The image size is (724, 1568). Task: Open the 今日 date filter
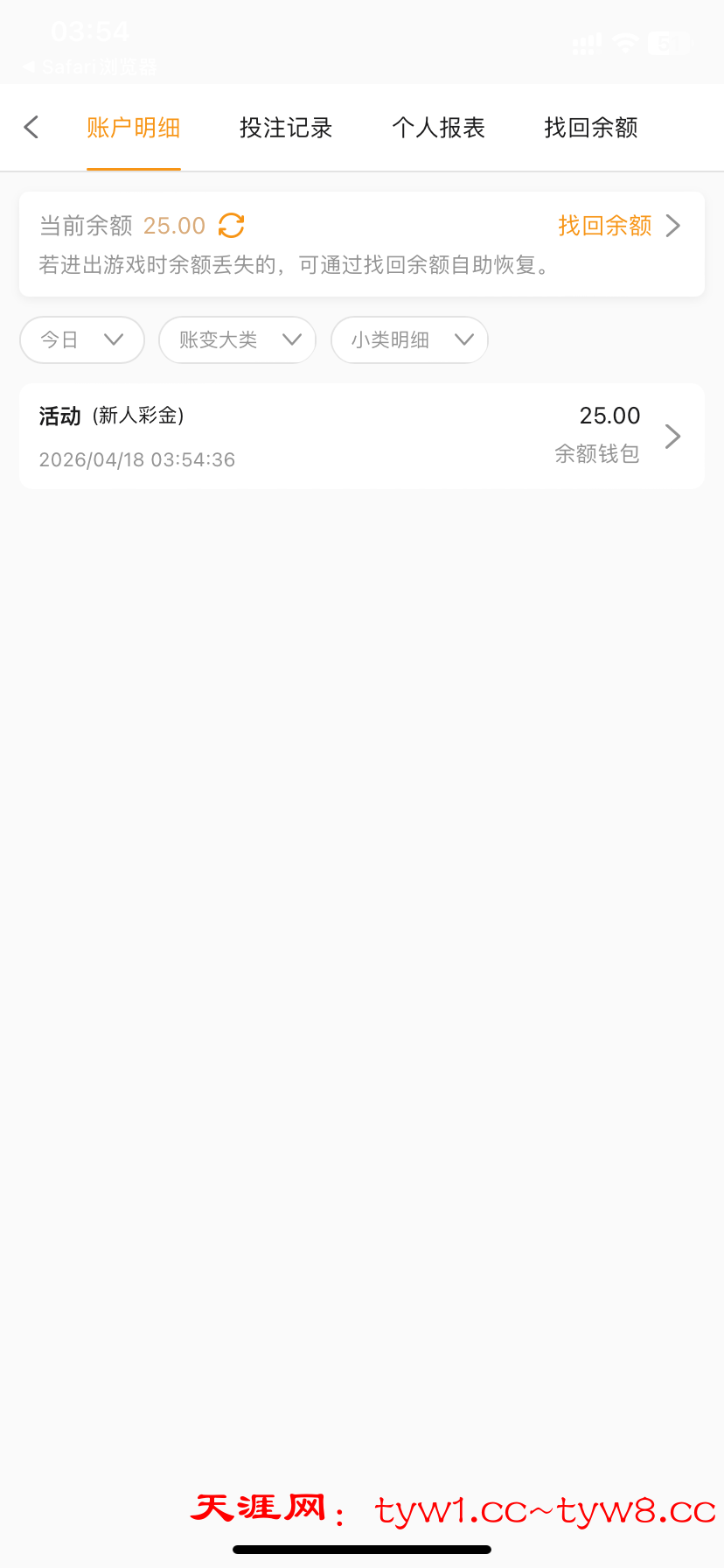pyautogui.click(x=81, y=339)
